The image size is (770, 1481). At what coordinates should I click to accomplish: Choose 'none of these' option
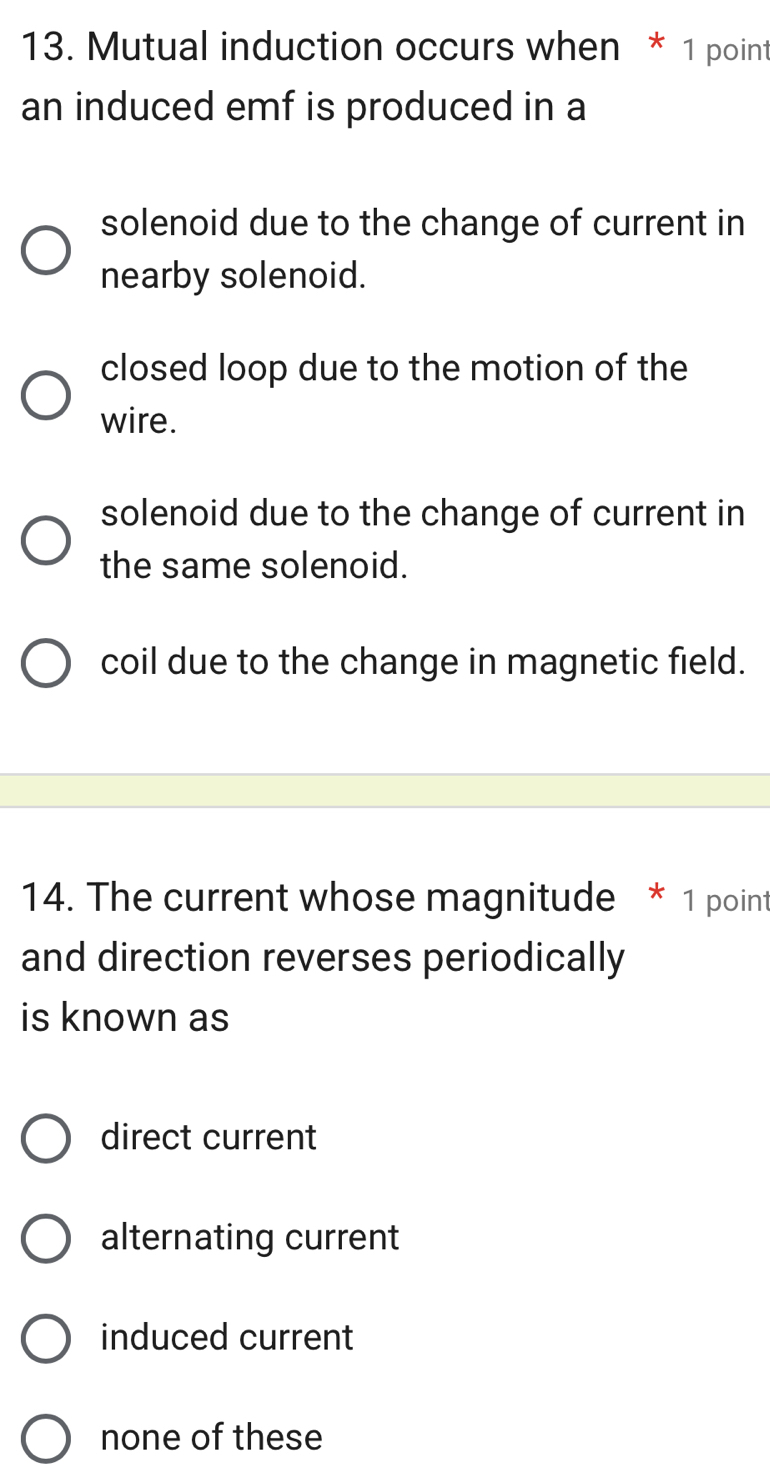pos(46,1438)
